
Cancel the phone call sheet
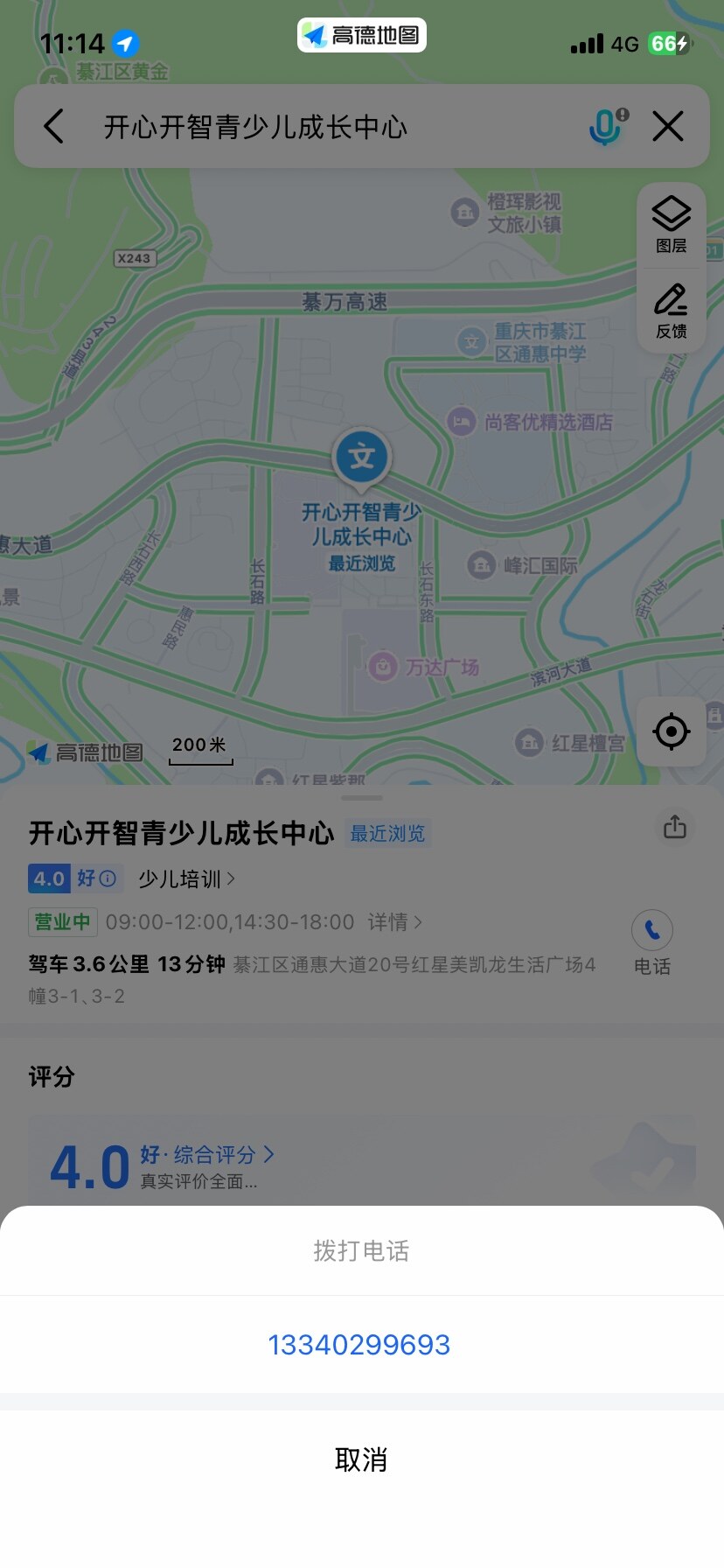tap(361, 1459)
